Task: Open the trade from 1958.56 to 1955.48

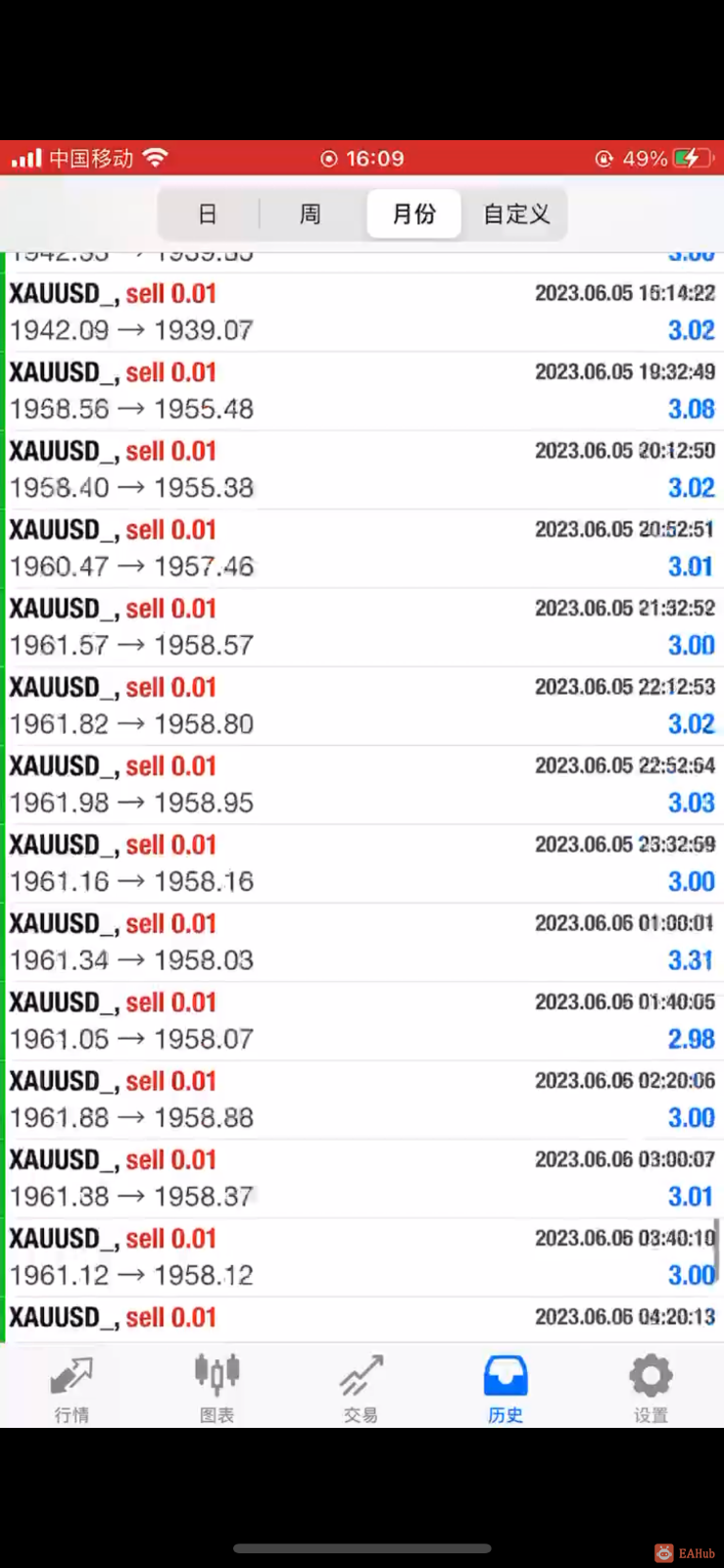Action: 362,391
